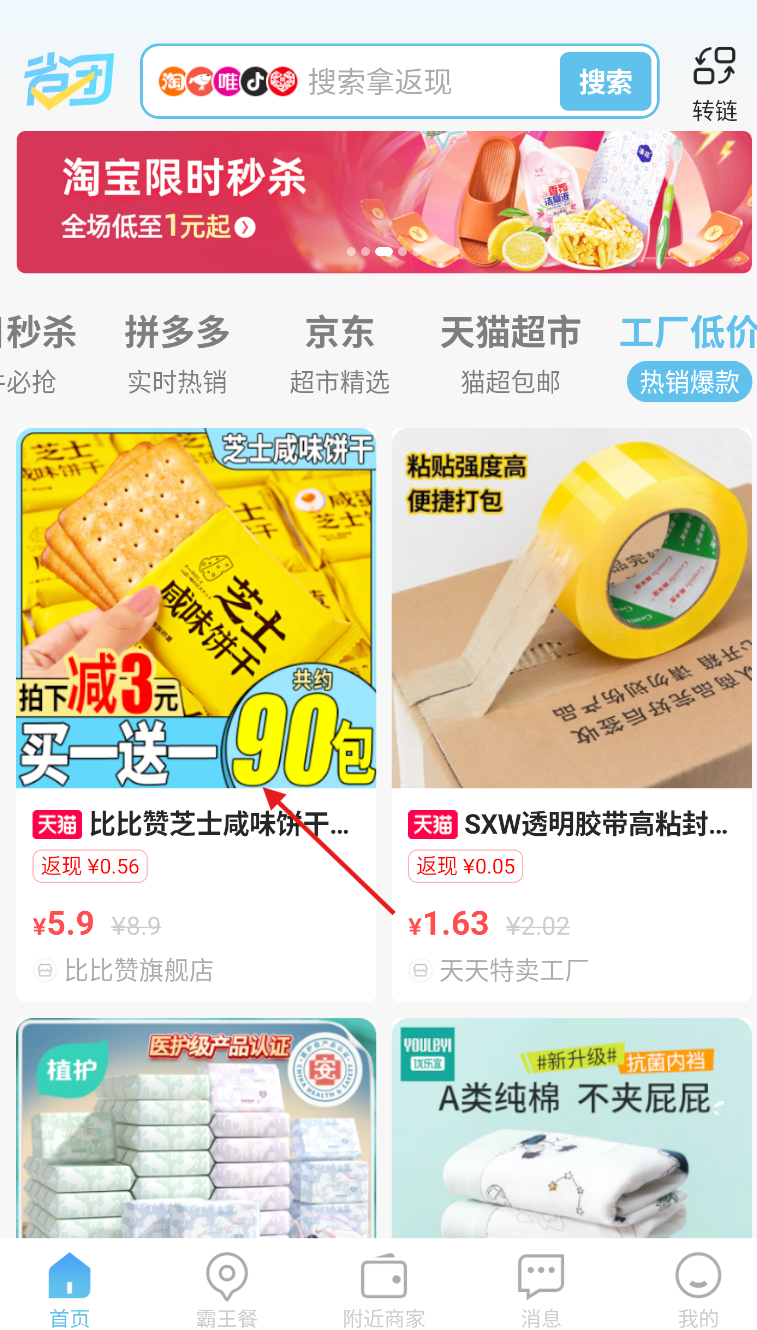Image resolution: width=757 pixels, height=1330 pixels.
Task: Switch to the 拼多多 tab
Action: click(x=177, y=354)
